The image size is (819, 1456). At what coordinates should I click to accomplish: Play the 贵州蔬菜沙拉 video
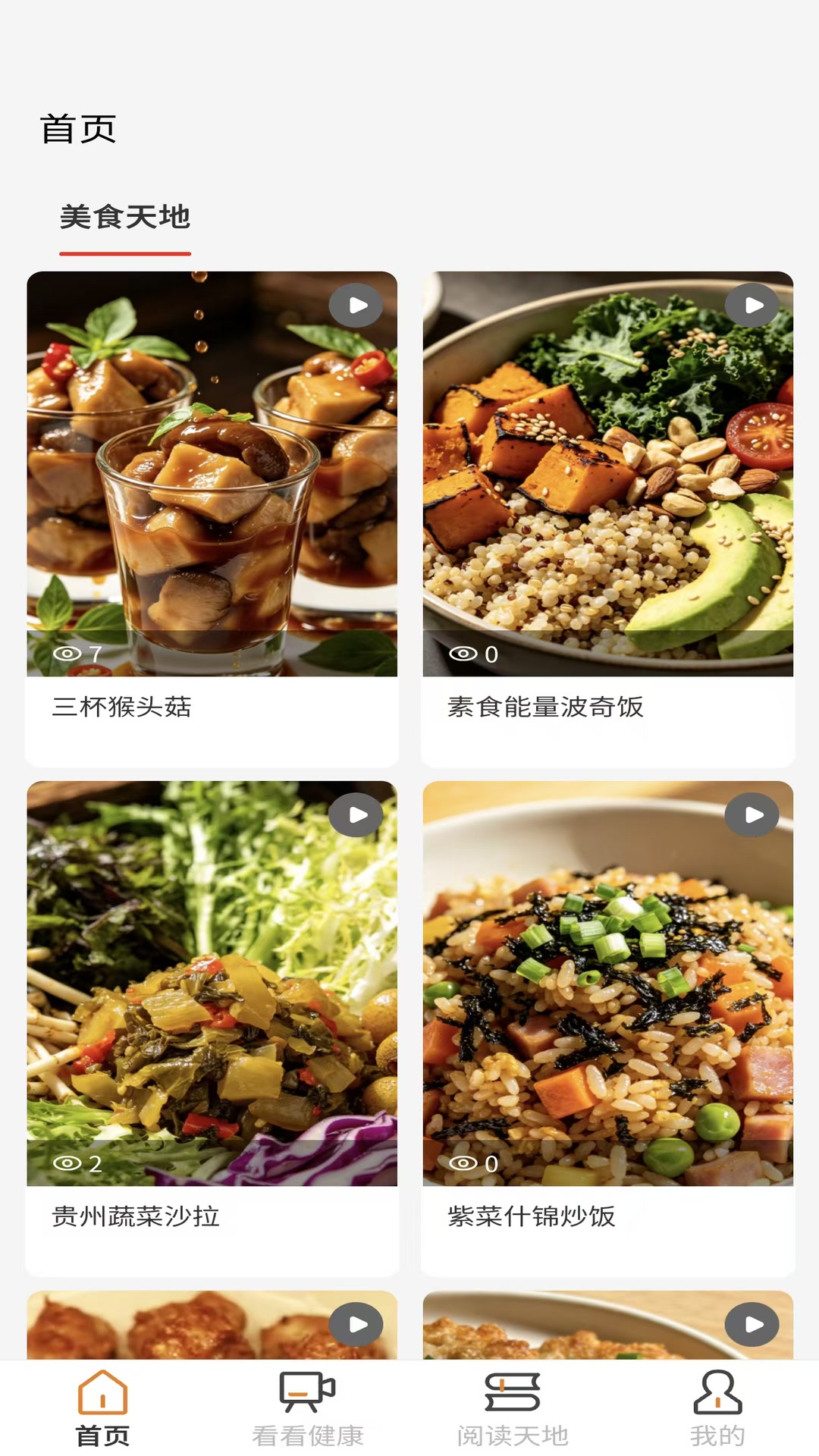pyautogui.click(x=356, y=814)
